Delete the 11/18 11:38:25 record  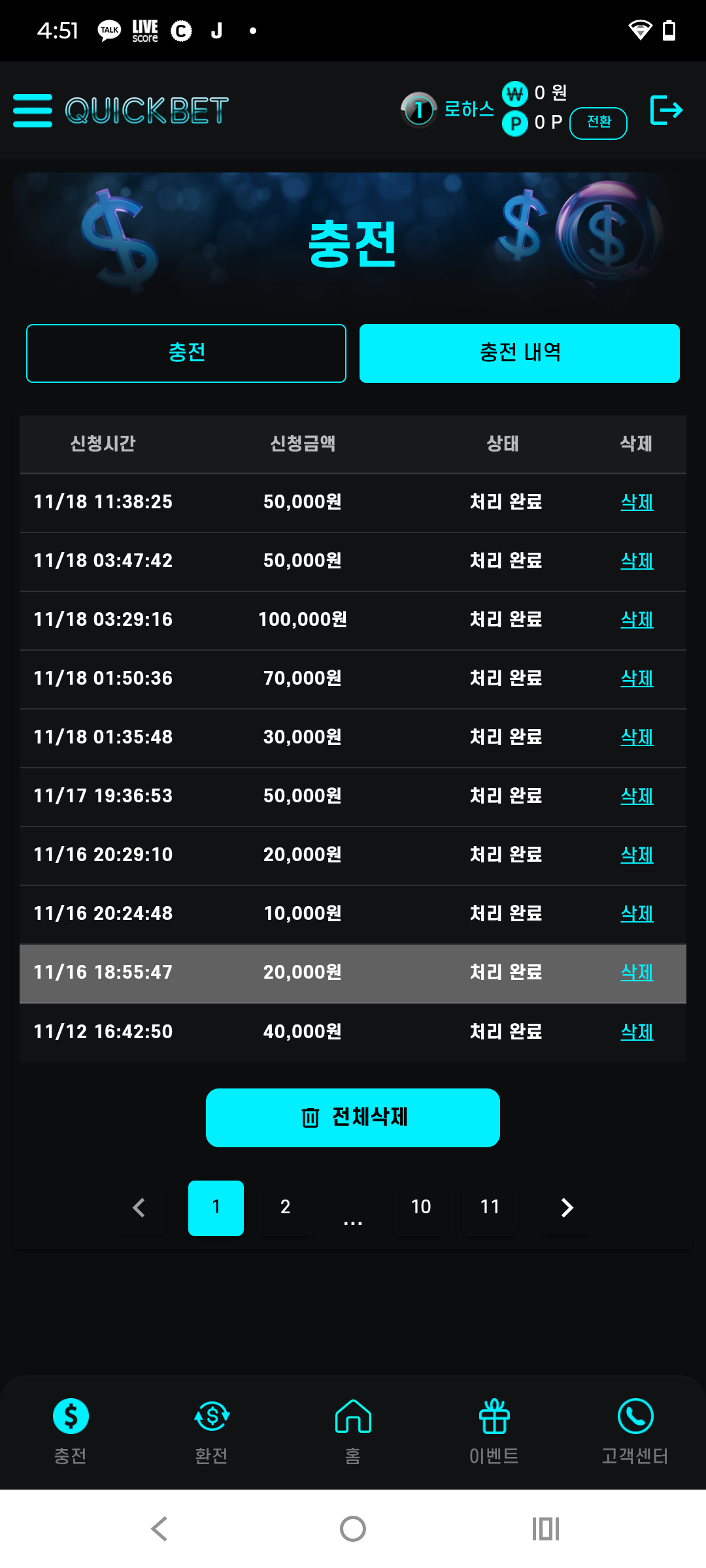click(x=637, y=502)
